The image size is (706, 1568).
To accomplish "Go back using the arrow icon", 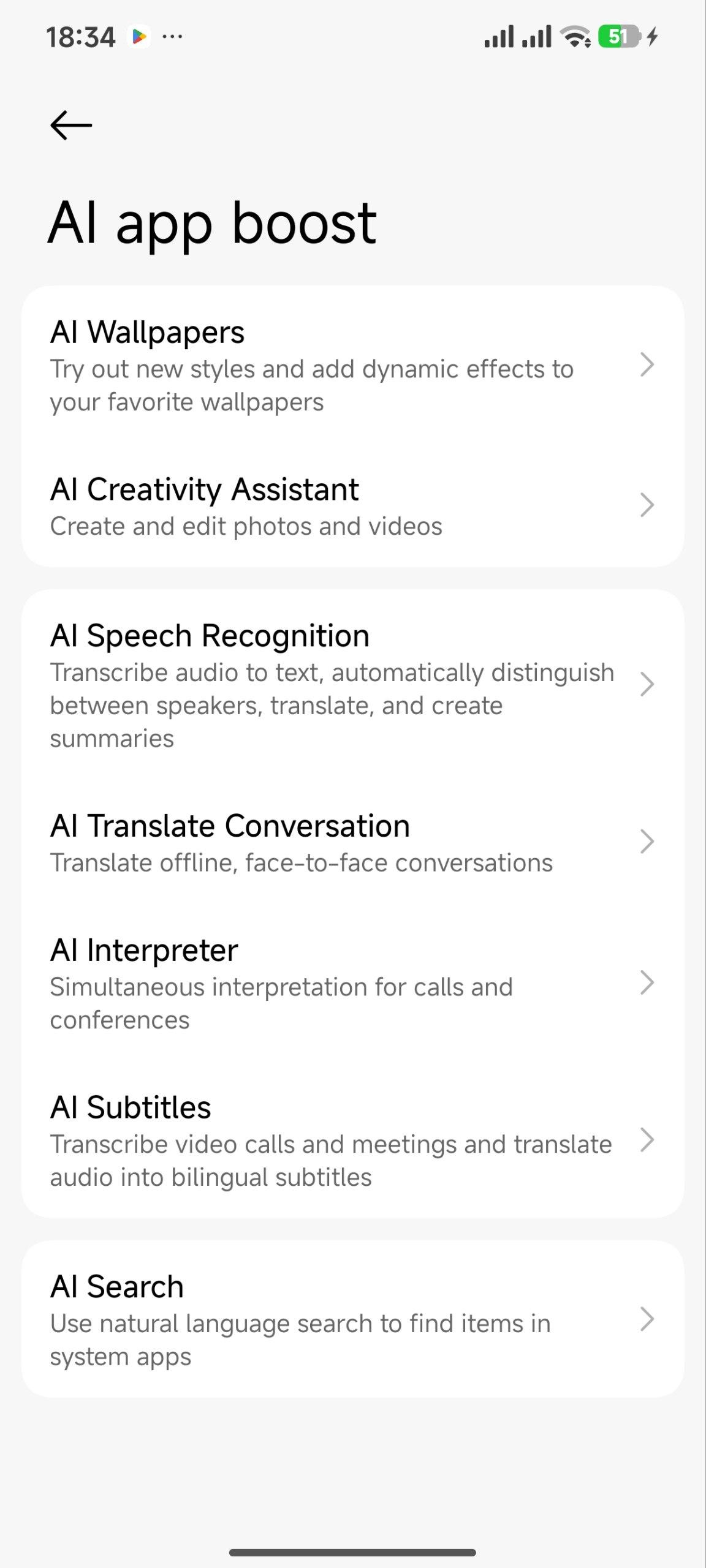I will click(71, 125).
